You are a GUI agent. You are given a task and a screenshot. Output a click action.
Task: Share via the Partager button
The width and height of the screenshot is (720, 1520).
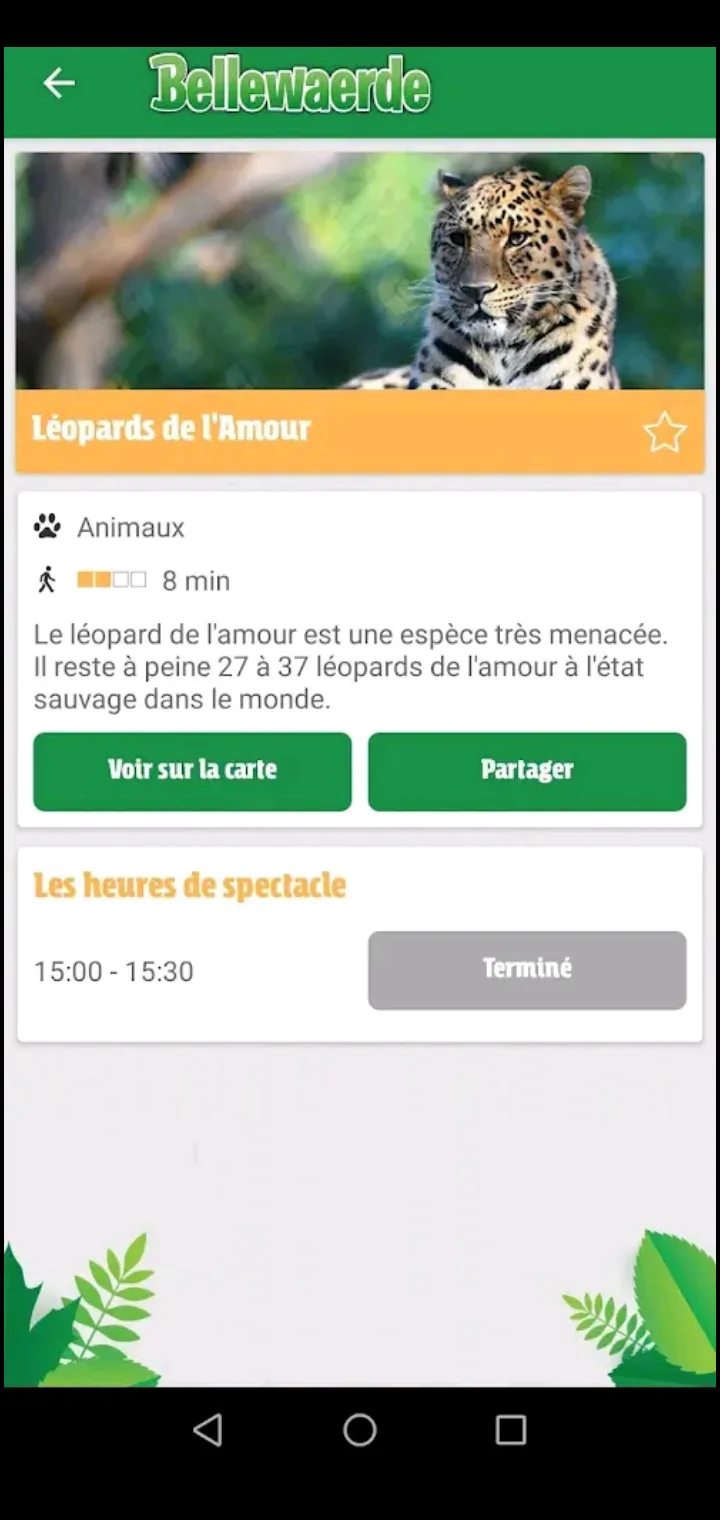click(527, 770)
